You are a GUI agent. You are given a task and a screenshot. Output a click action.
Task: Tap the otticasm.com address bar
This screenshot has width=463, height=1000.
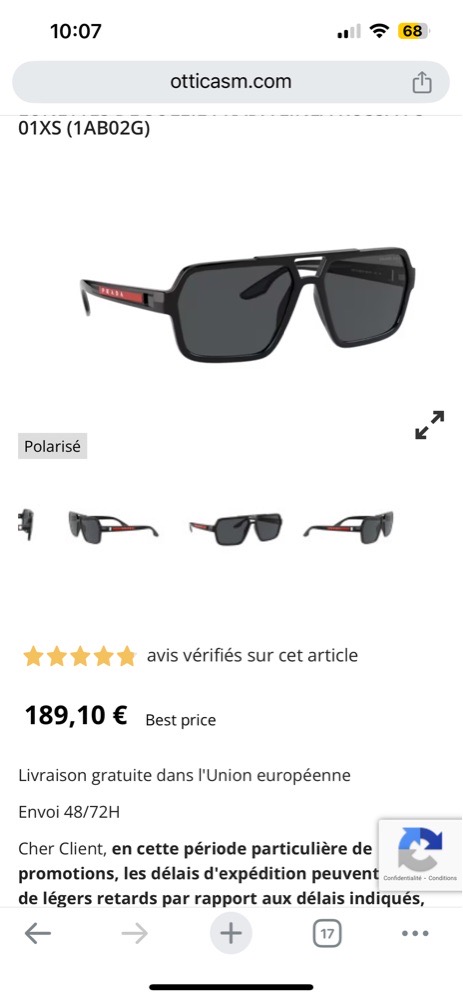coord(231,82)
